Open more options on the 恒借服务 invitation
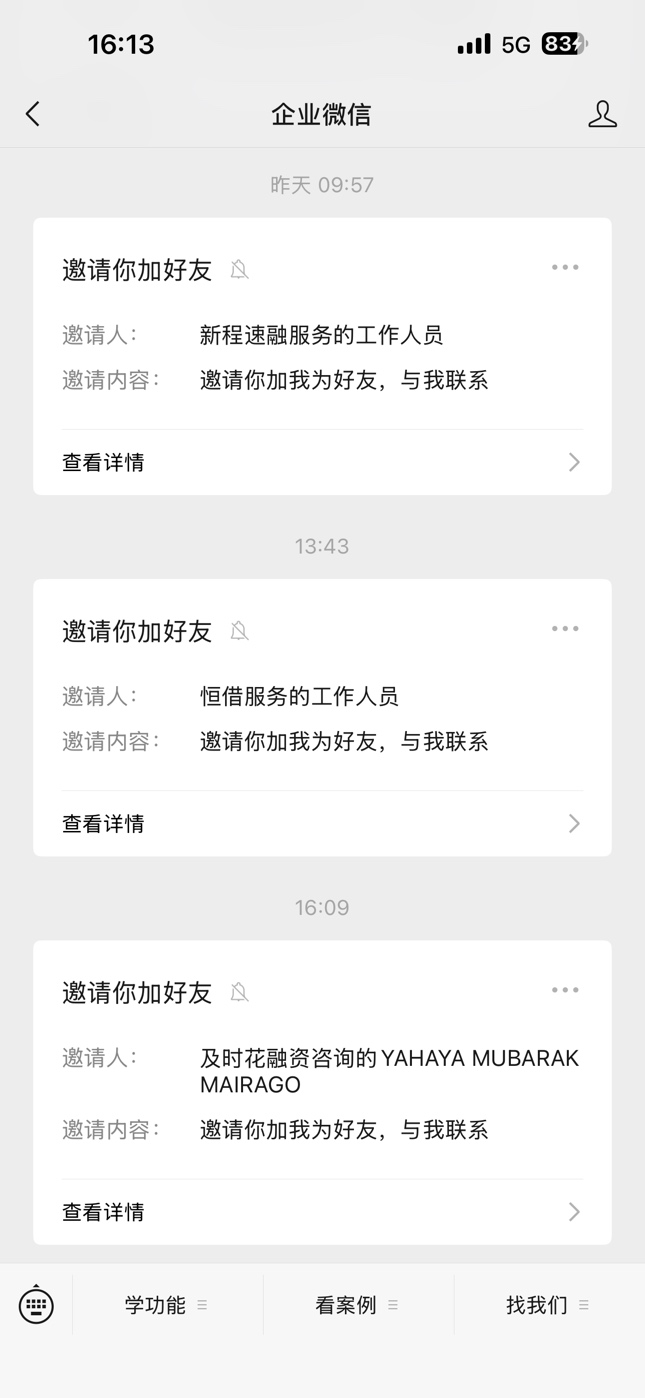The image size is (645, 1398). (565, 628)
